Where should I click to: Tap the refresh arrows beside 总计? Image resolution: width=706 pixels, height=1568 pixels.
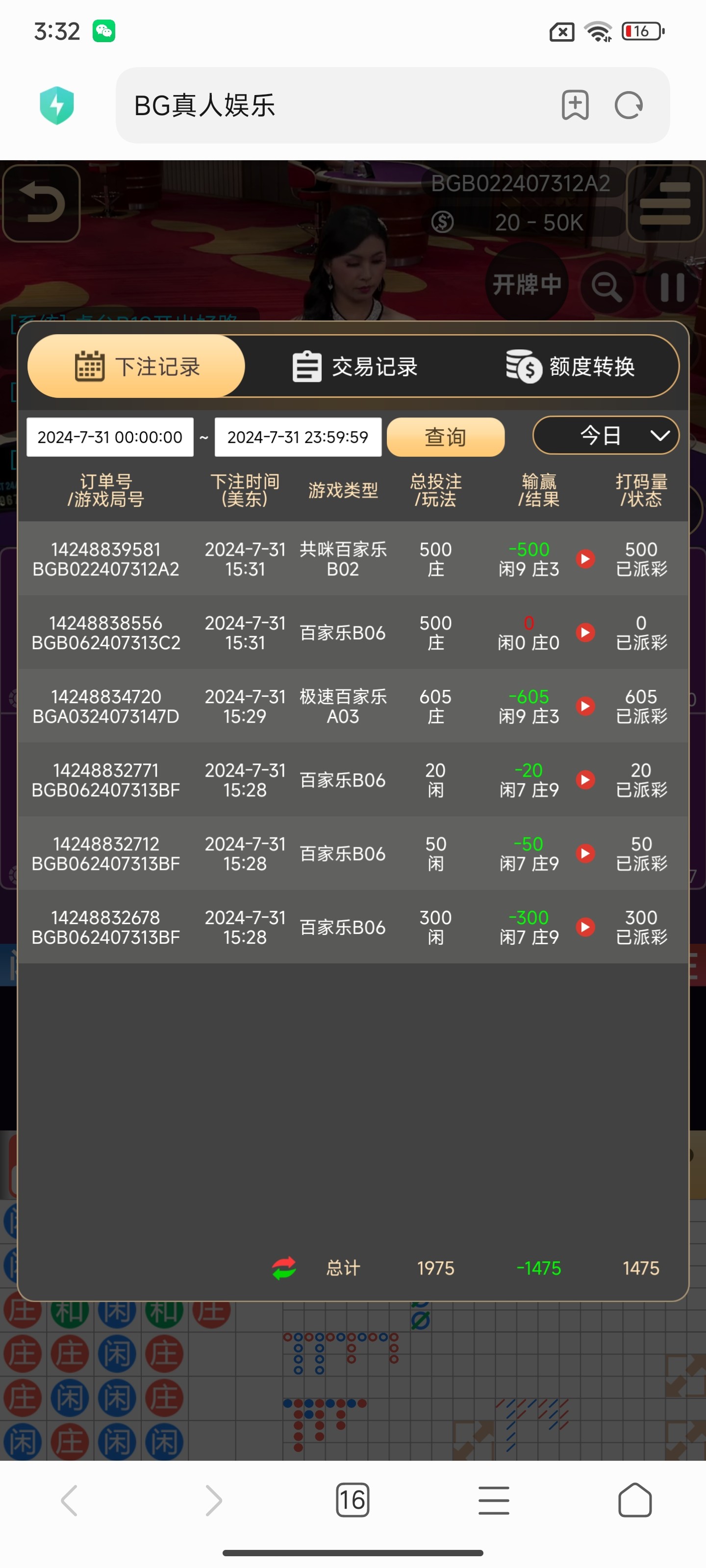284,1268
